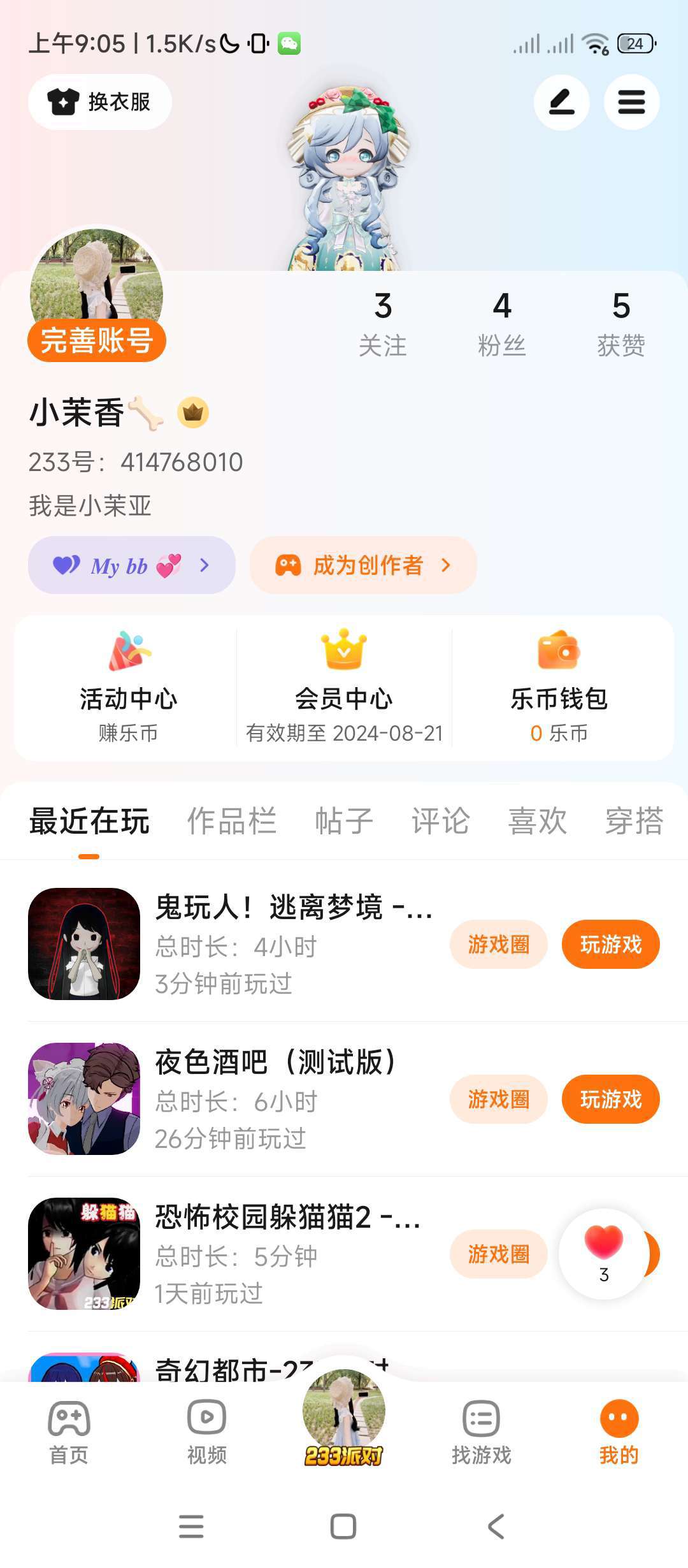The image size is (688, 1568).
Task: Switch to the 帖子 posts tab
Action: 344,821
